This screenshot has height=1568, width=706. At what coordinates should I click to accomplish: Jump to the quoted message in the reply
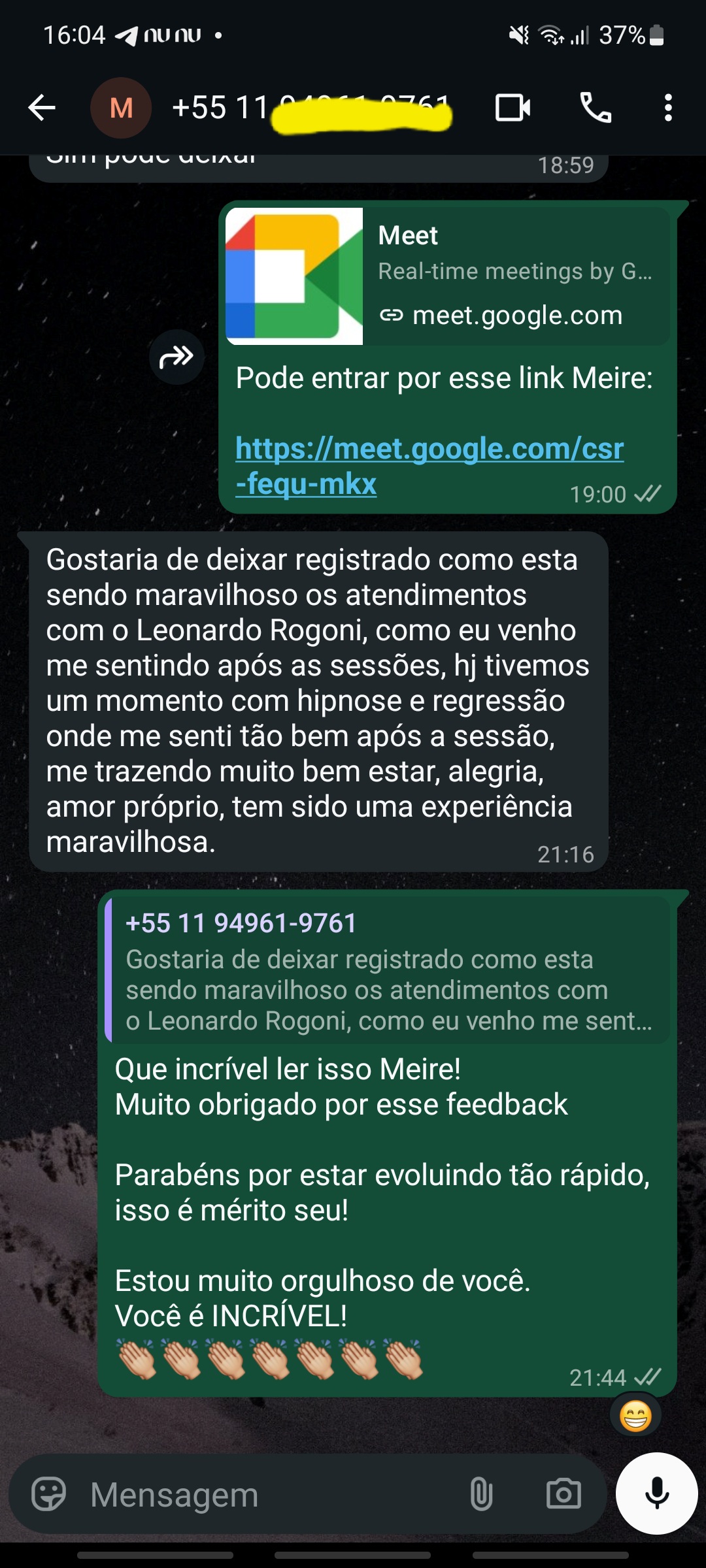pyautogui.click(x=389, y=972)
